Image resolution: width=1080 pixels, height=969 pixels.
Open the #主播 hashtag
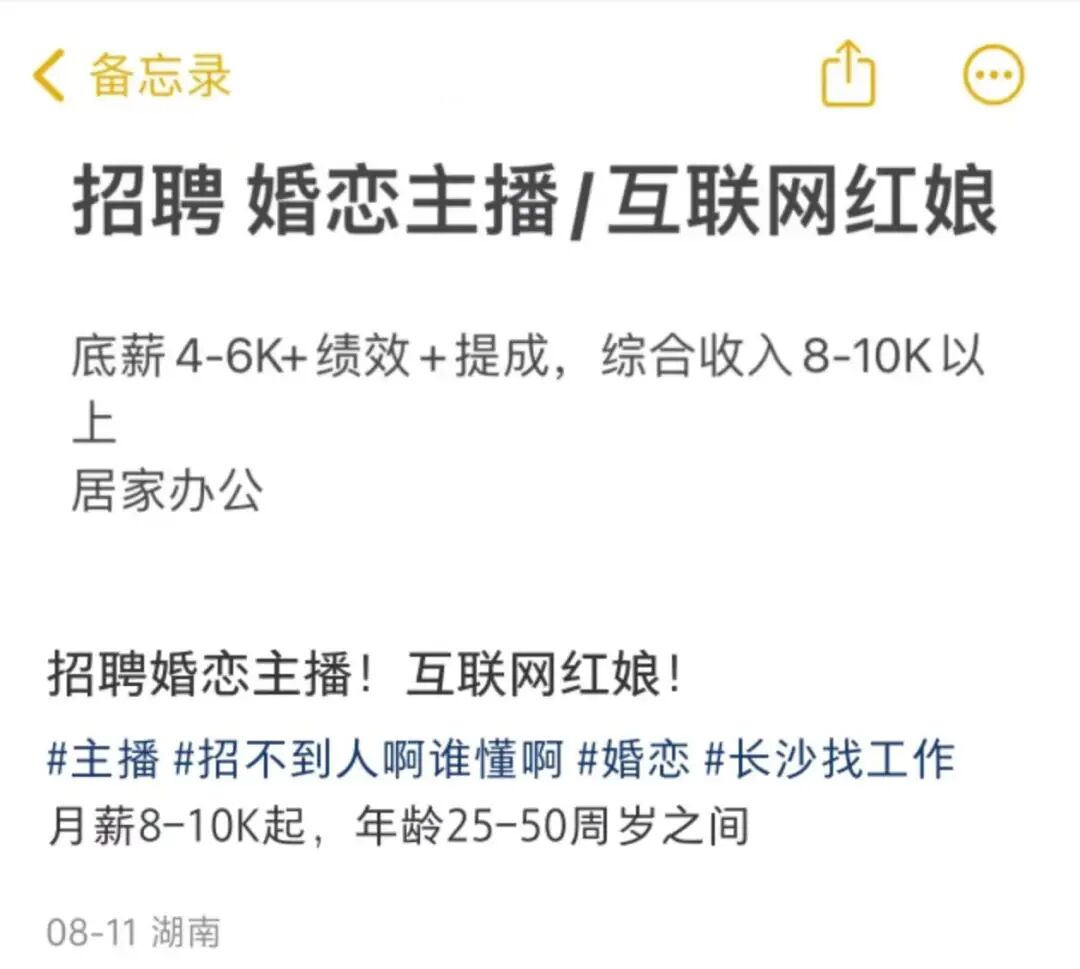(103, 760)
